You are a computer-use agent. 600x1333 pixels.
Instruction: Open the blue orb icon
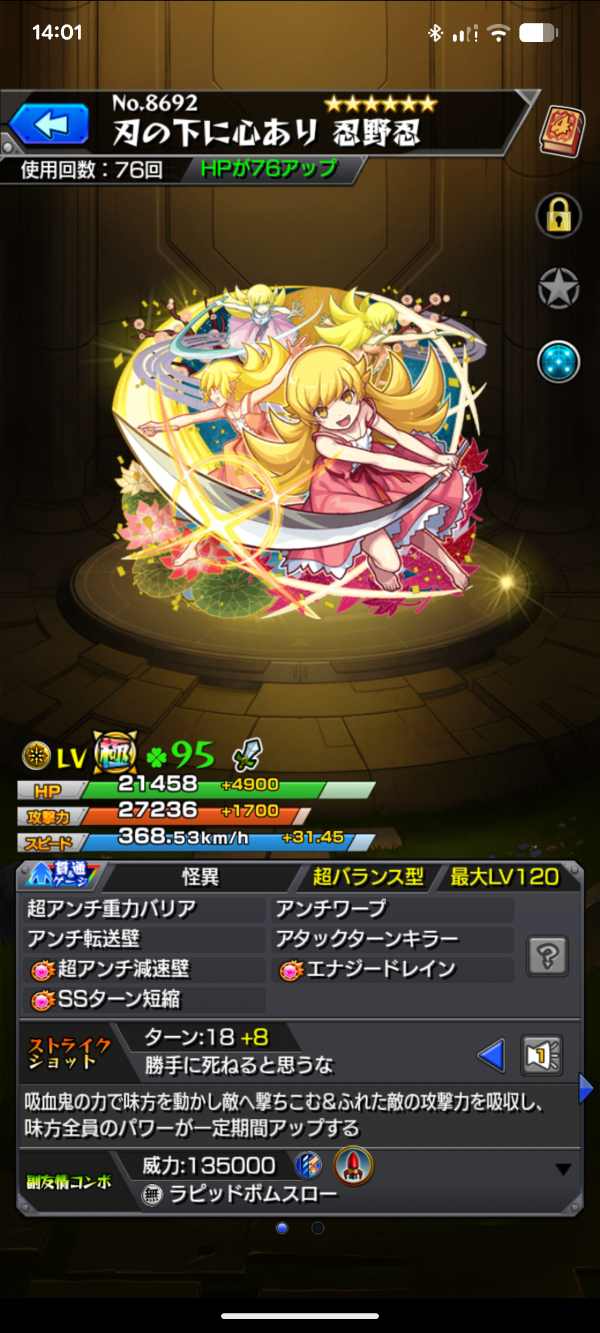pyautogui.click(x=559, y=362)
